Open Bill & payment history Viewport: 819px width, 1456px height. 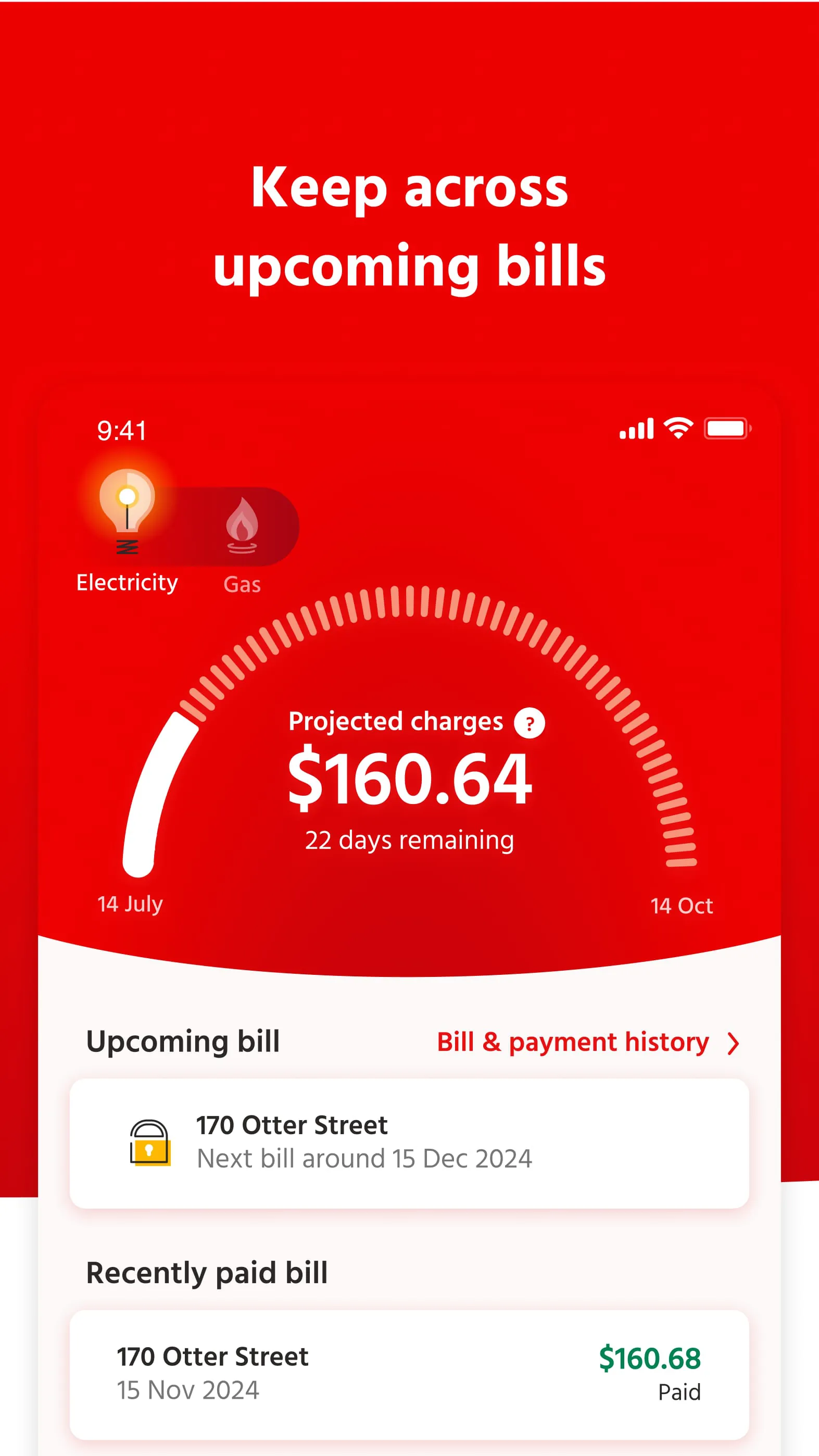[x=572, y=1042]
